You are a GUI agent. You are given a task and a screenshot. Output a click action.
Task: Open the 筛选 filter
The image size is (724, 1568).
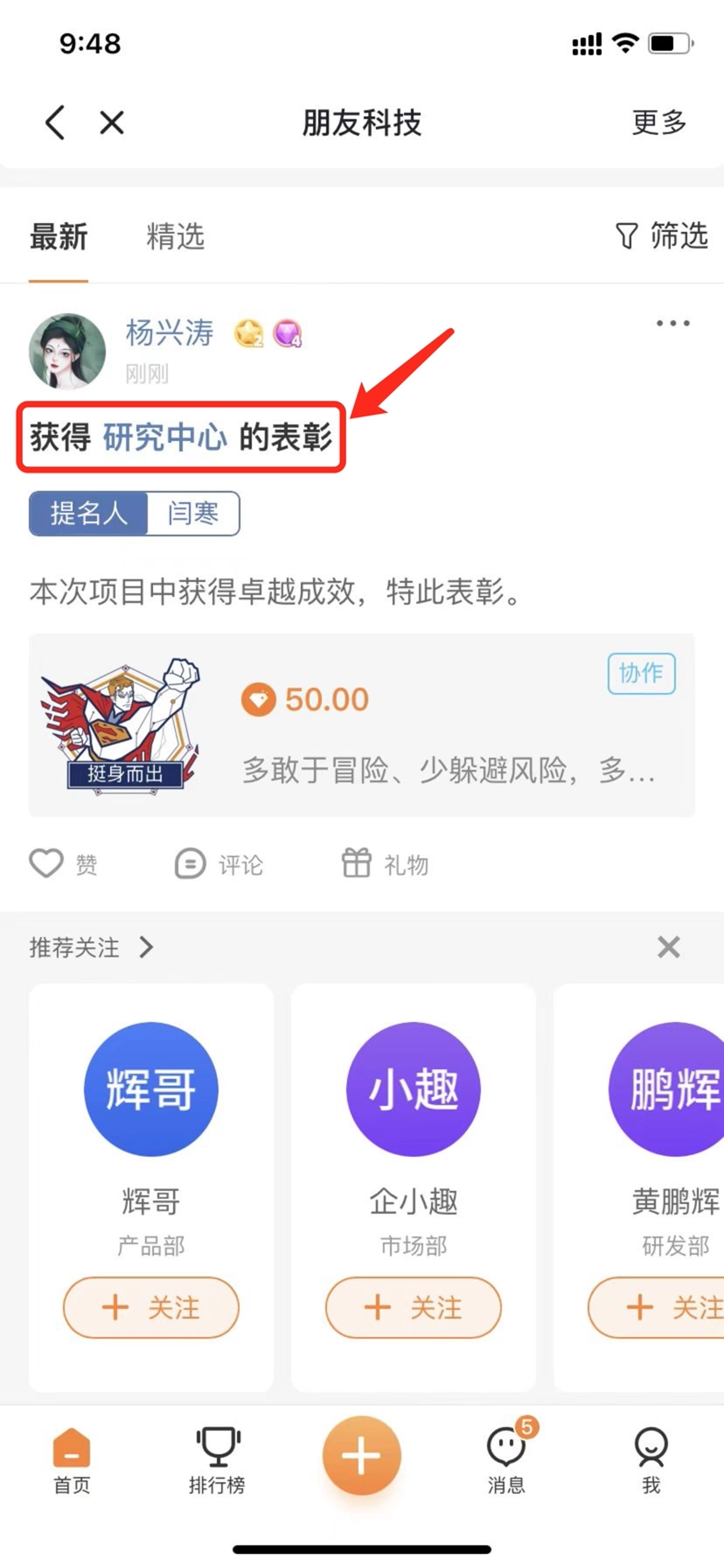pos(662,235)
